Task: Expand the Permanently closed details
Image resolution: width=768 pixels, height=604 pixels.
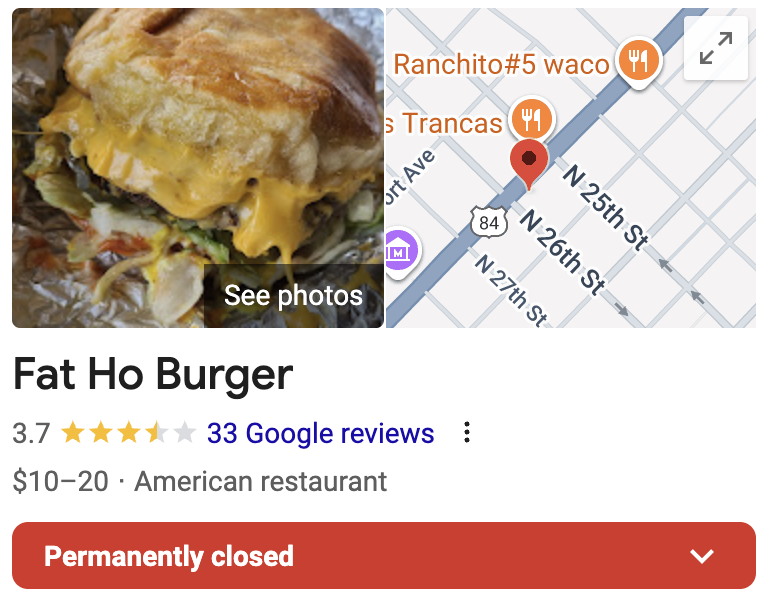Action: (702, 556)
